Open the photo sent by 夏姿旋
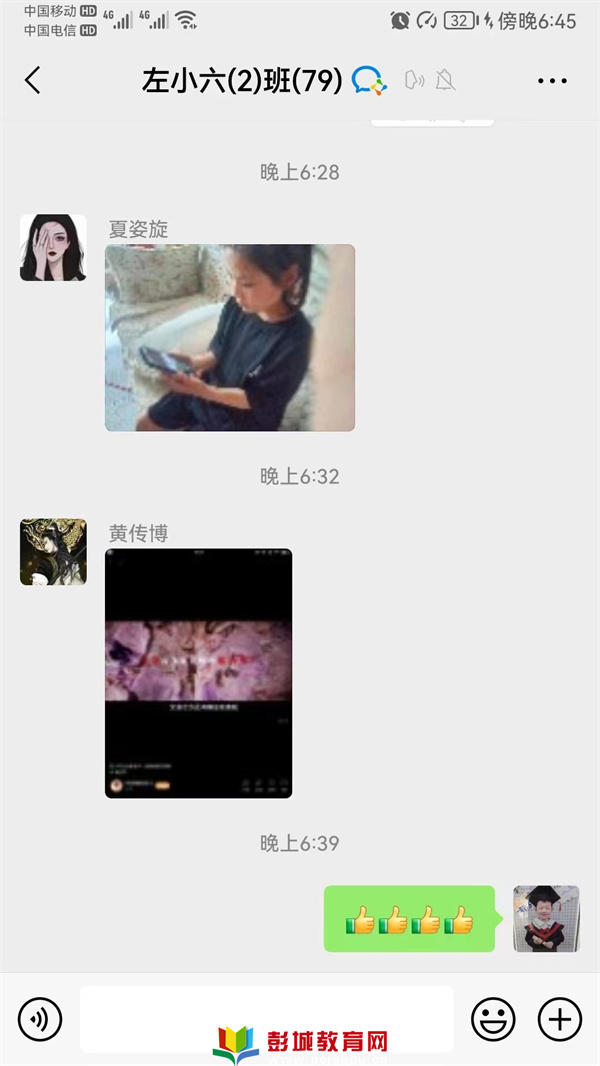Screen dimensions: 600x1066 click(230, 338)
